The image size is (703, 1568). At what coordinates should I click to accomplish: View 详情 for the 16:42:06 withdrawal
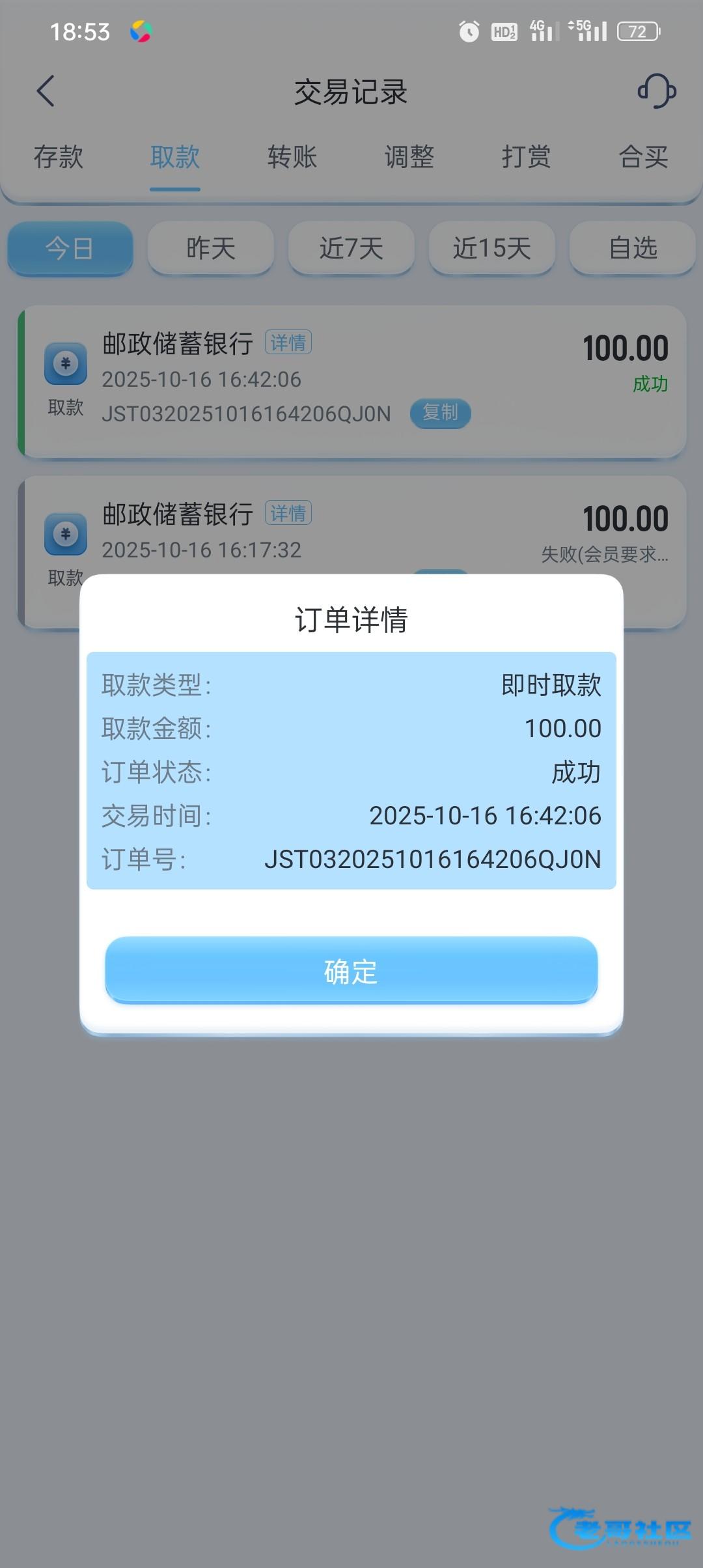[288, 343]
